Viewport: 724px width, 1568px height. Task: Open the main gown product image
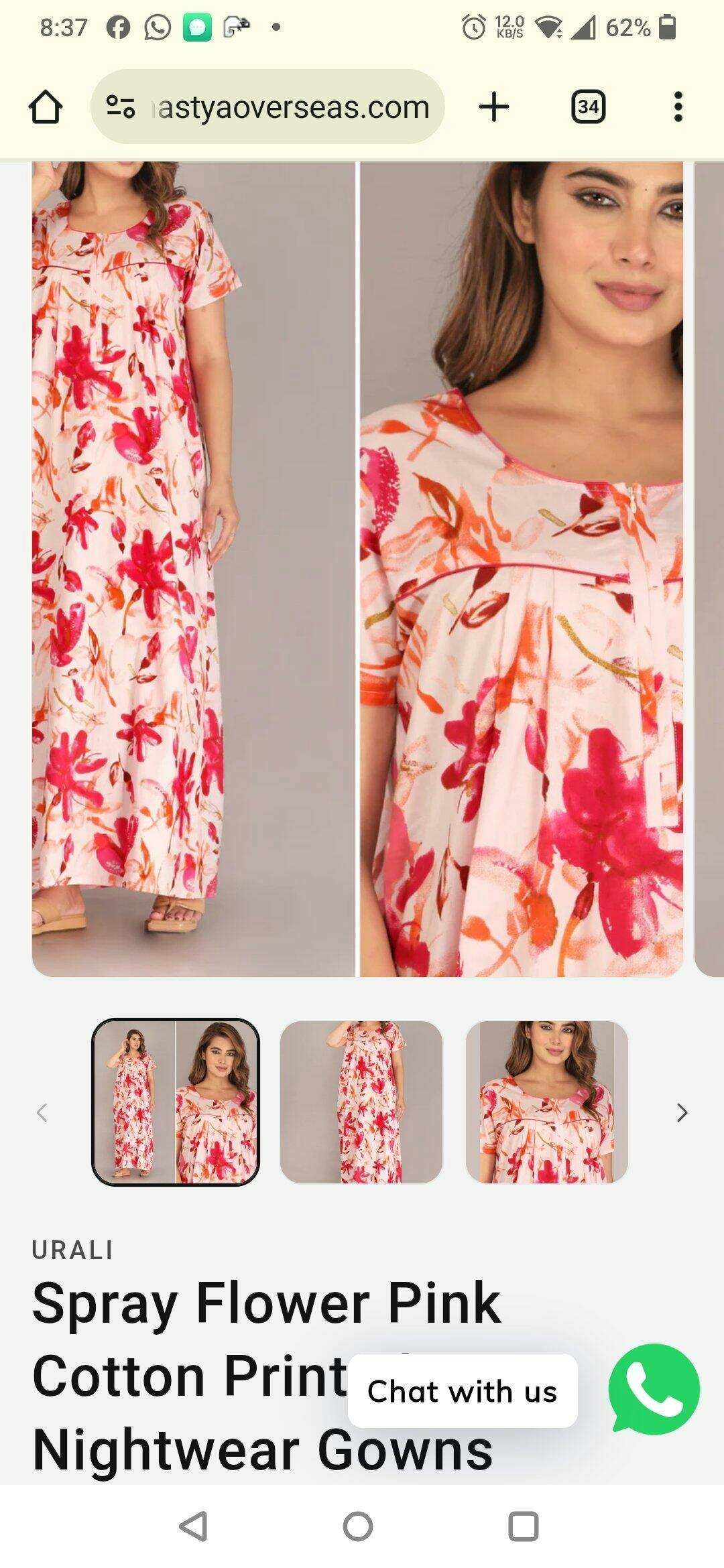coord(357,570)
